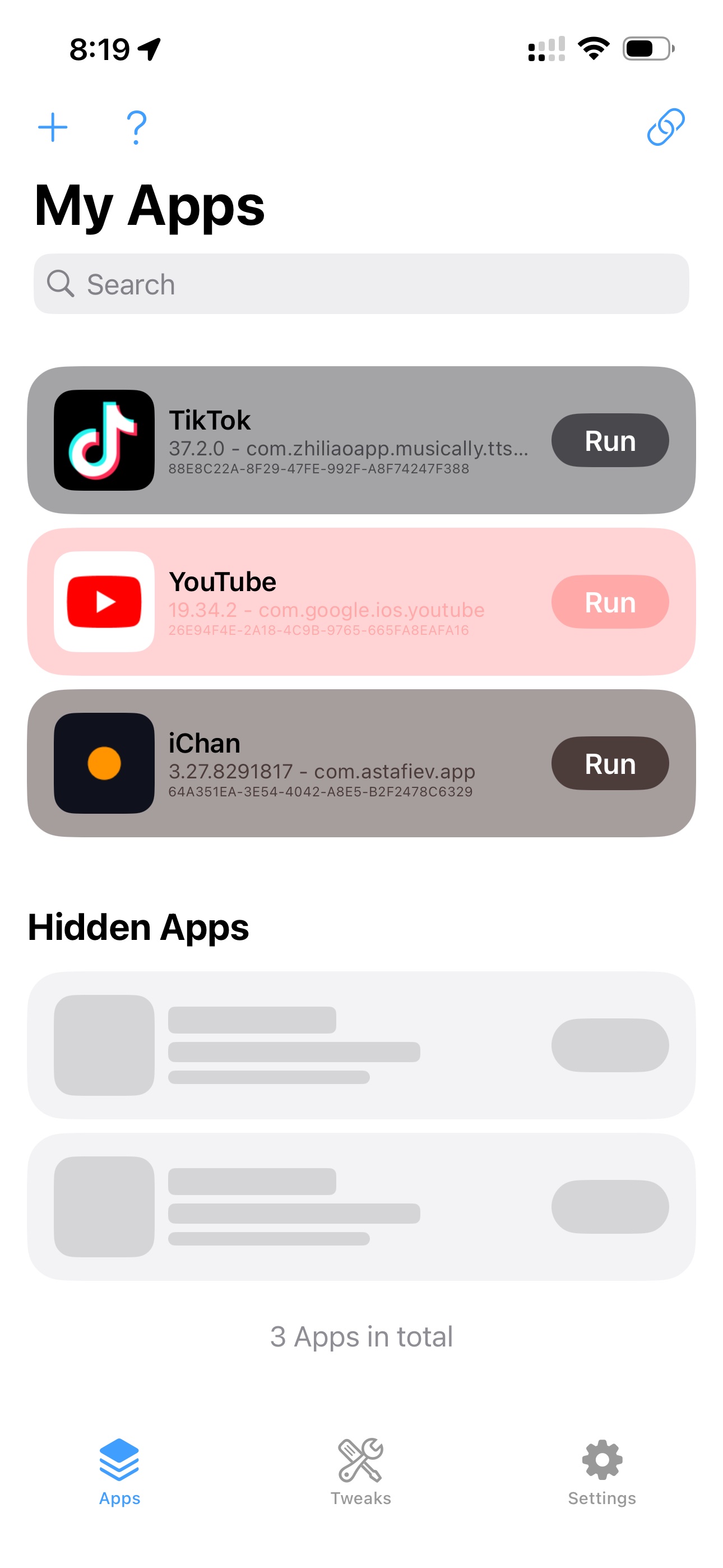Run the YouTube app

[610, 601]
